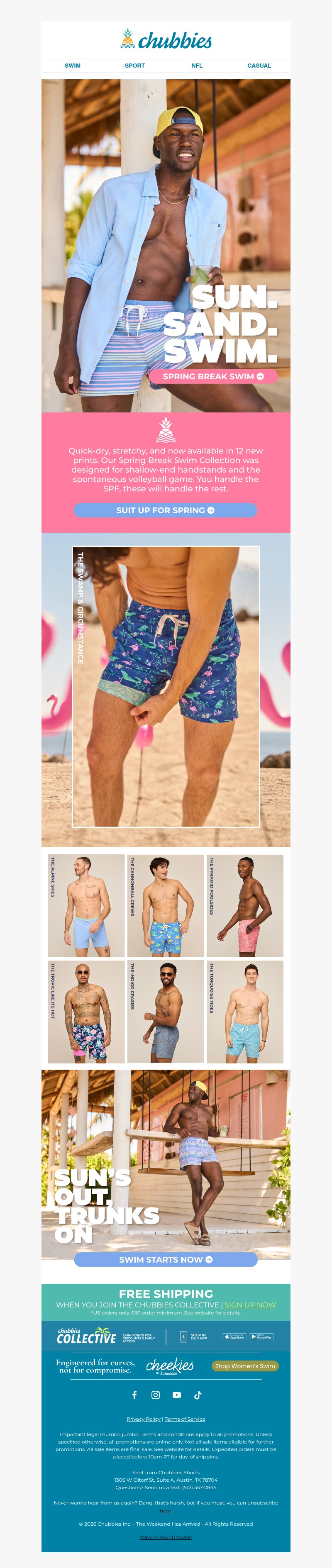332x1568 pixels.
Task: Open the NFL category
Action: click(197, 66)
